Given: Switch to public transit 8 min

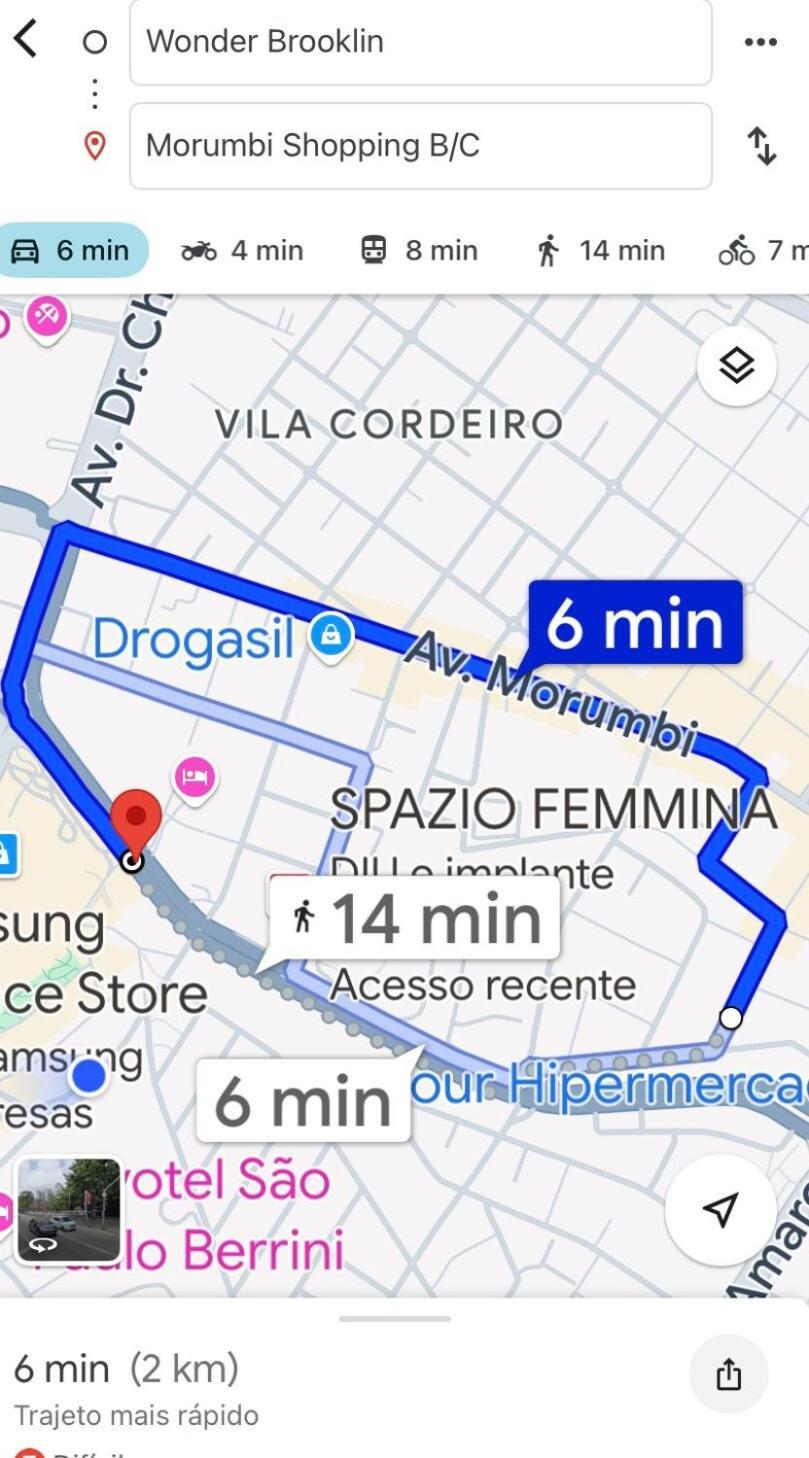Looking at the screenshot, I should (419, 250).
